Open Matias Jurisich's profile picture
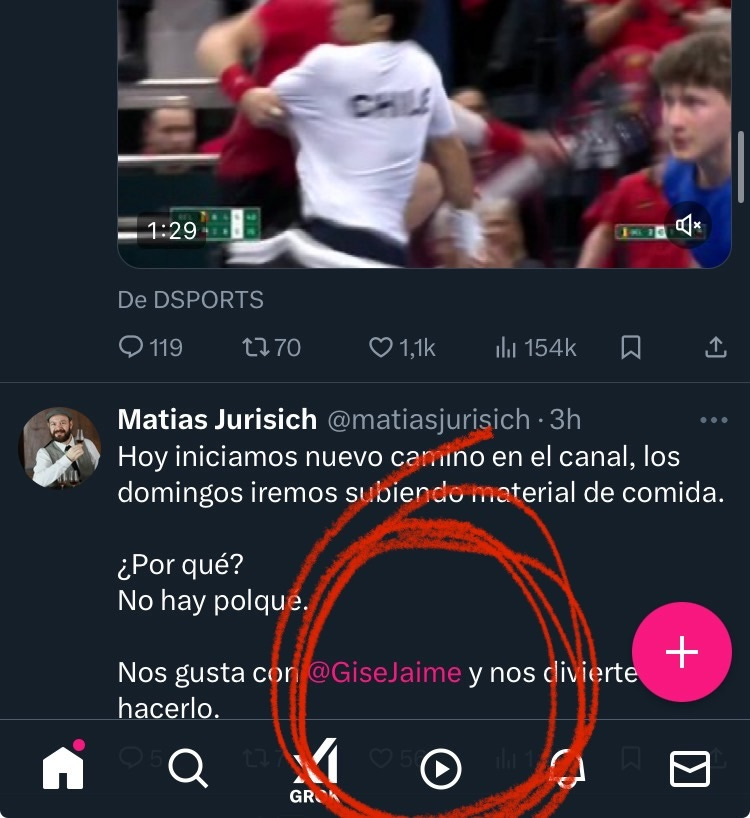 tap(60, 447)
